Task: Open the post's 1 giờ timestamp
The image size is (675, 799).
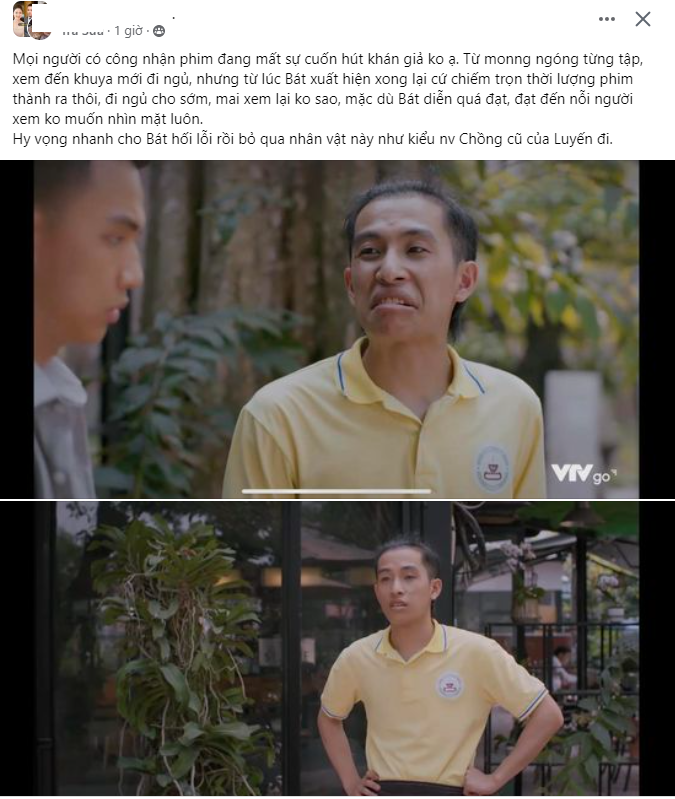Action: (x=128, y=30)
